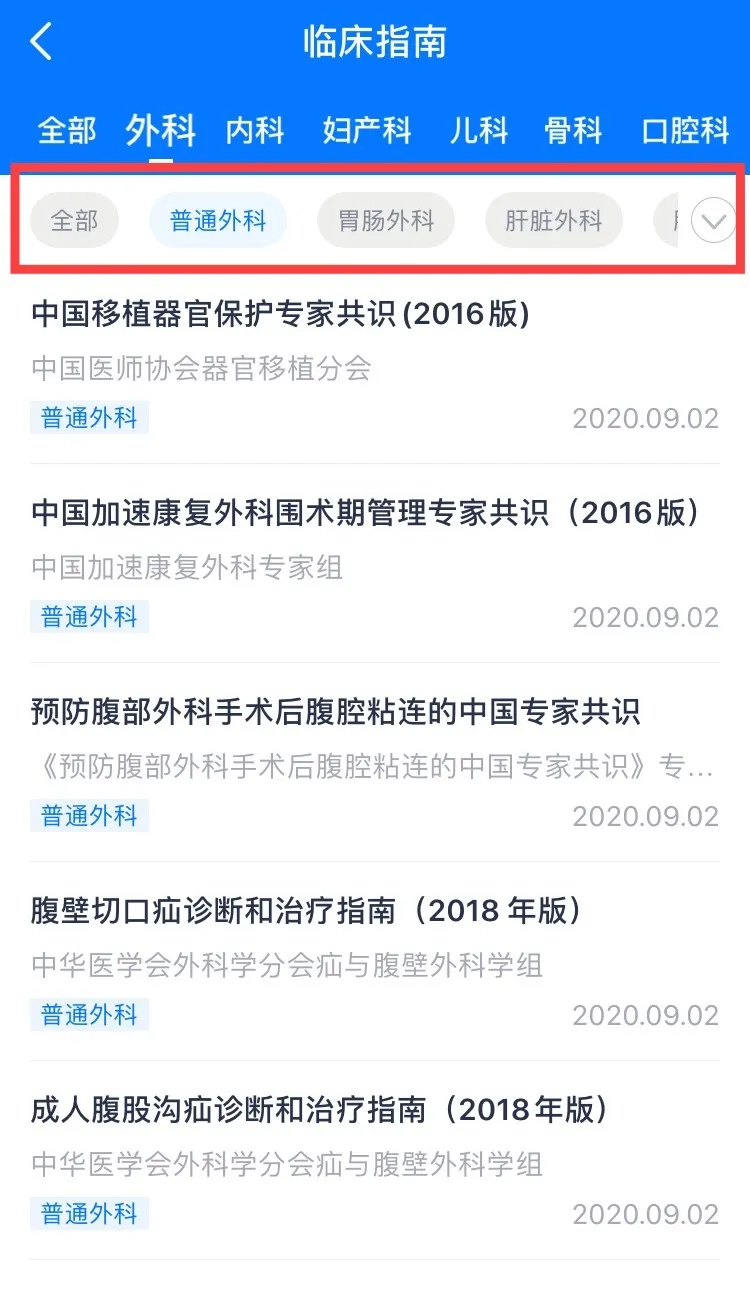Open 腹壁切口疝诊断和治疗指南 (2018年版)
Image resolution: width=750 pixels, height=1291 pixels.
pyautogui.click(x=307, y=911)
